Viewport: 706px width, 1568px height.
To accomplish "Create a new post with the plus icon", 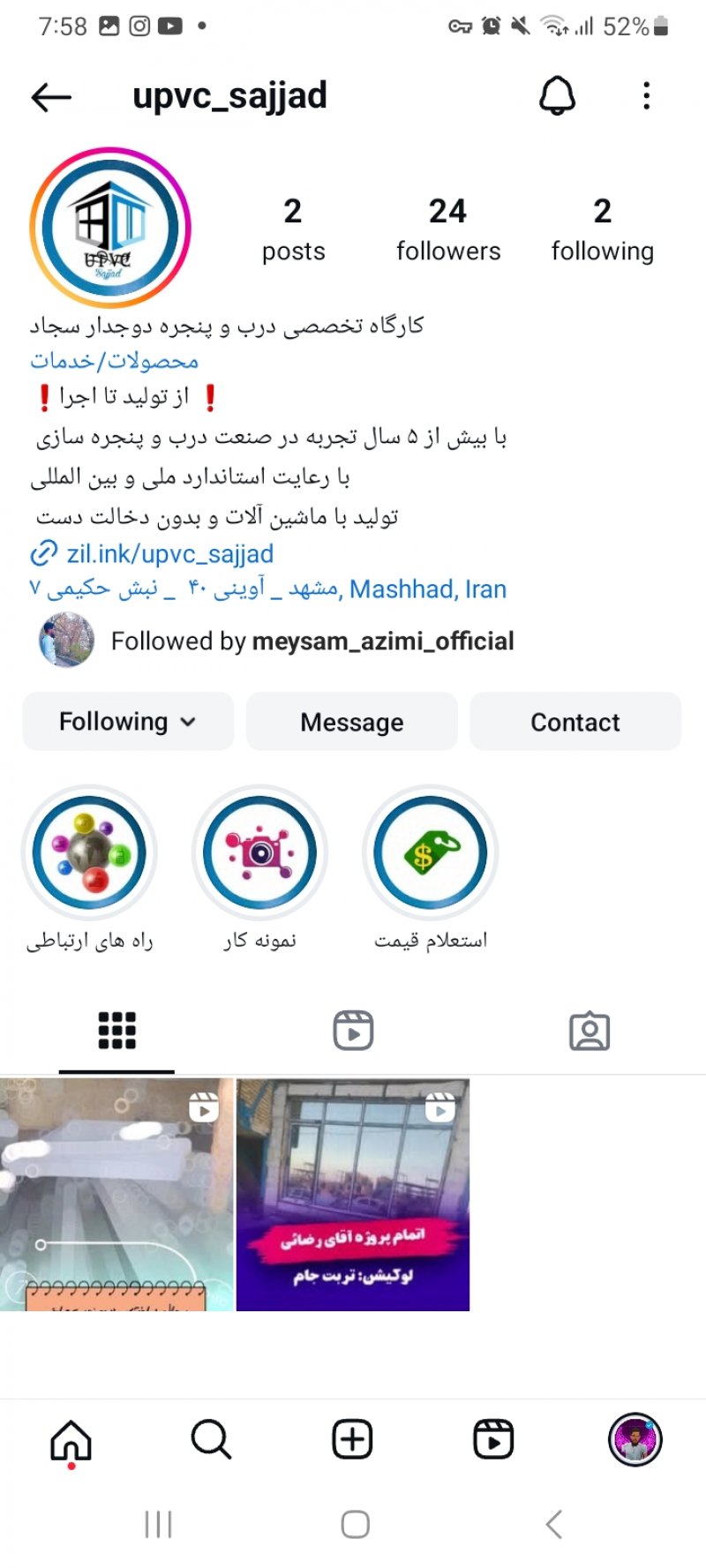I will click(x=352, y=1440).
